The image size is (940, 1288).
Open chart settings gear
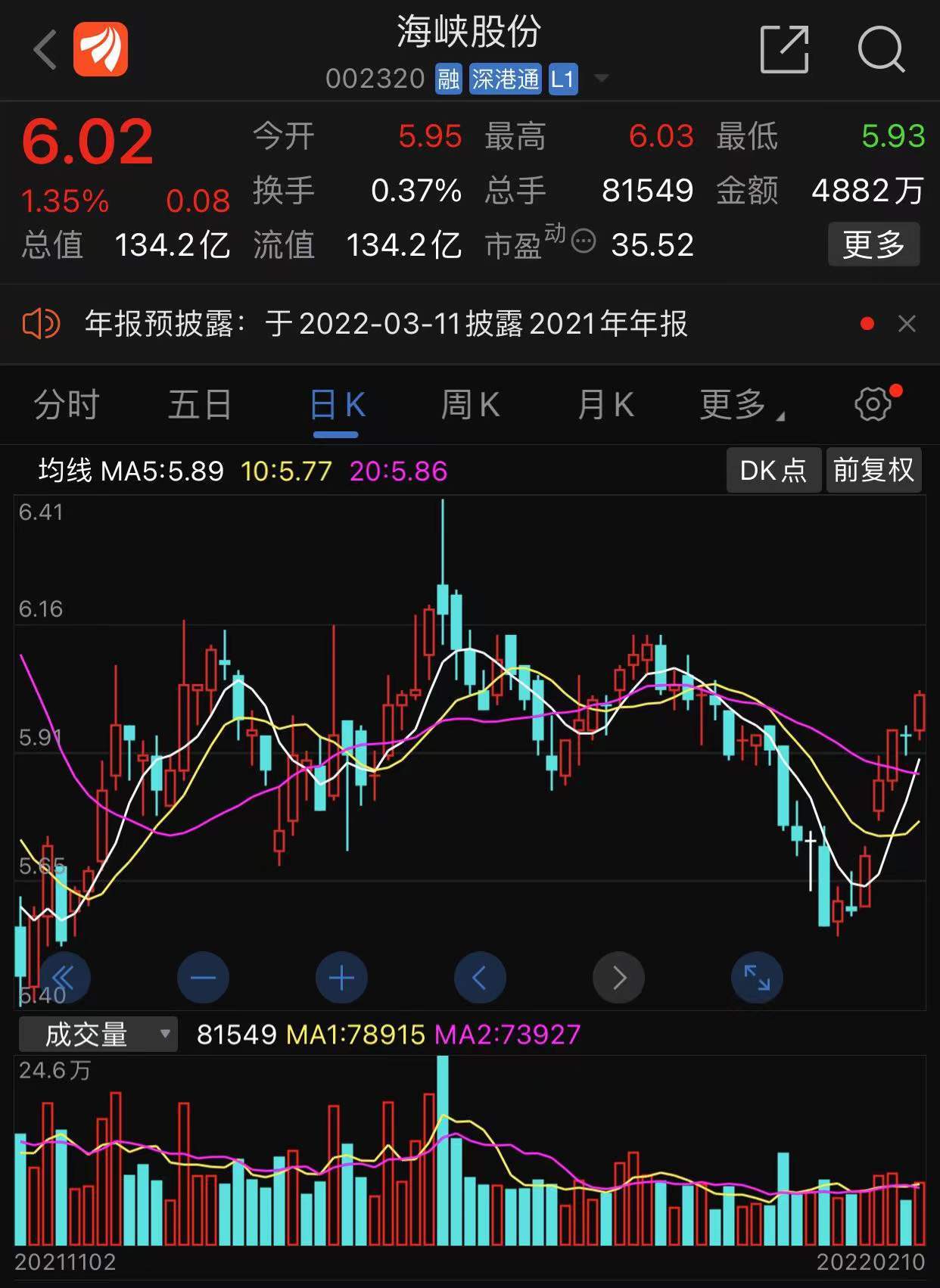pyautogui.click(x=873, y=404)
